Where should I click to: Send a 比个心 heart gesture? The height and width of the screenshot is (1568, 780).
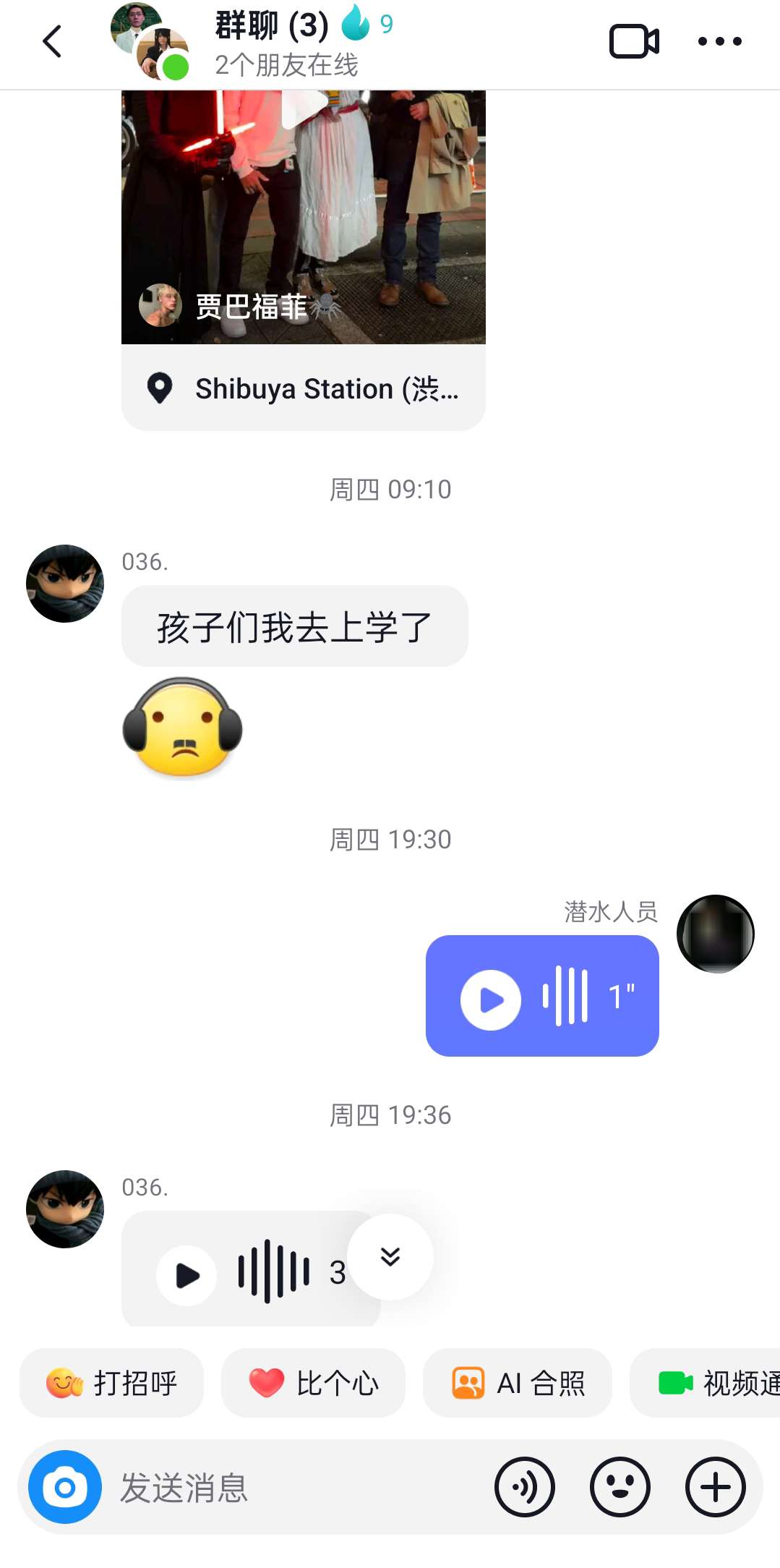pyautogui.click(x=313, y=1383)
